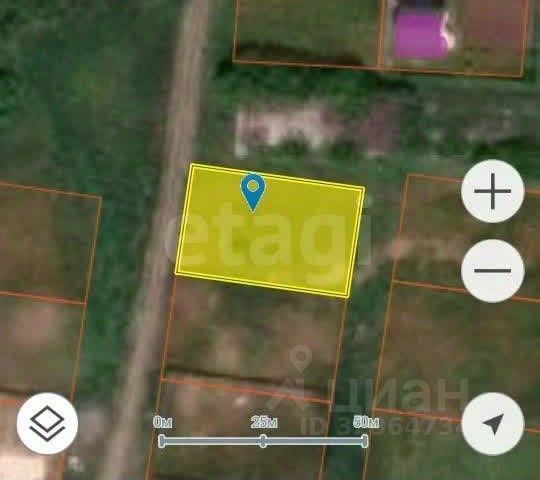Image resolution: width=540 pixels, height=480 pixels.
Task: Zoom in on the map
Action: (x=492, y=191)
